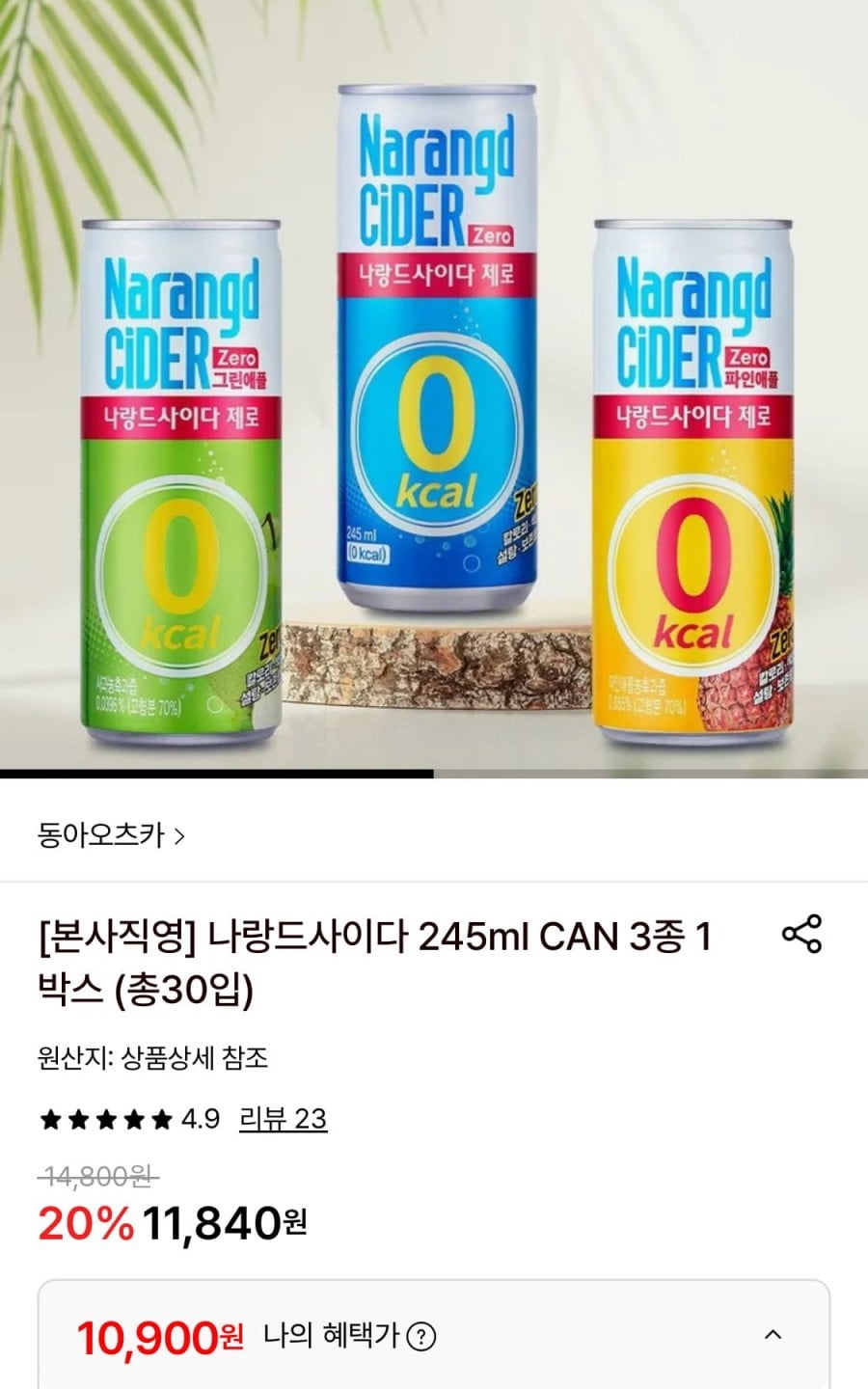Viewport: 868px width, 1389px height.
Task: Open the 동아오츠카 brand store link
Action: 110,834
